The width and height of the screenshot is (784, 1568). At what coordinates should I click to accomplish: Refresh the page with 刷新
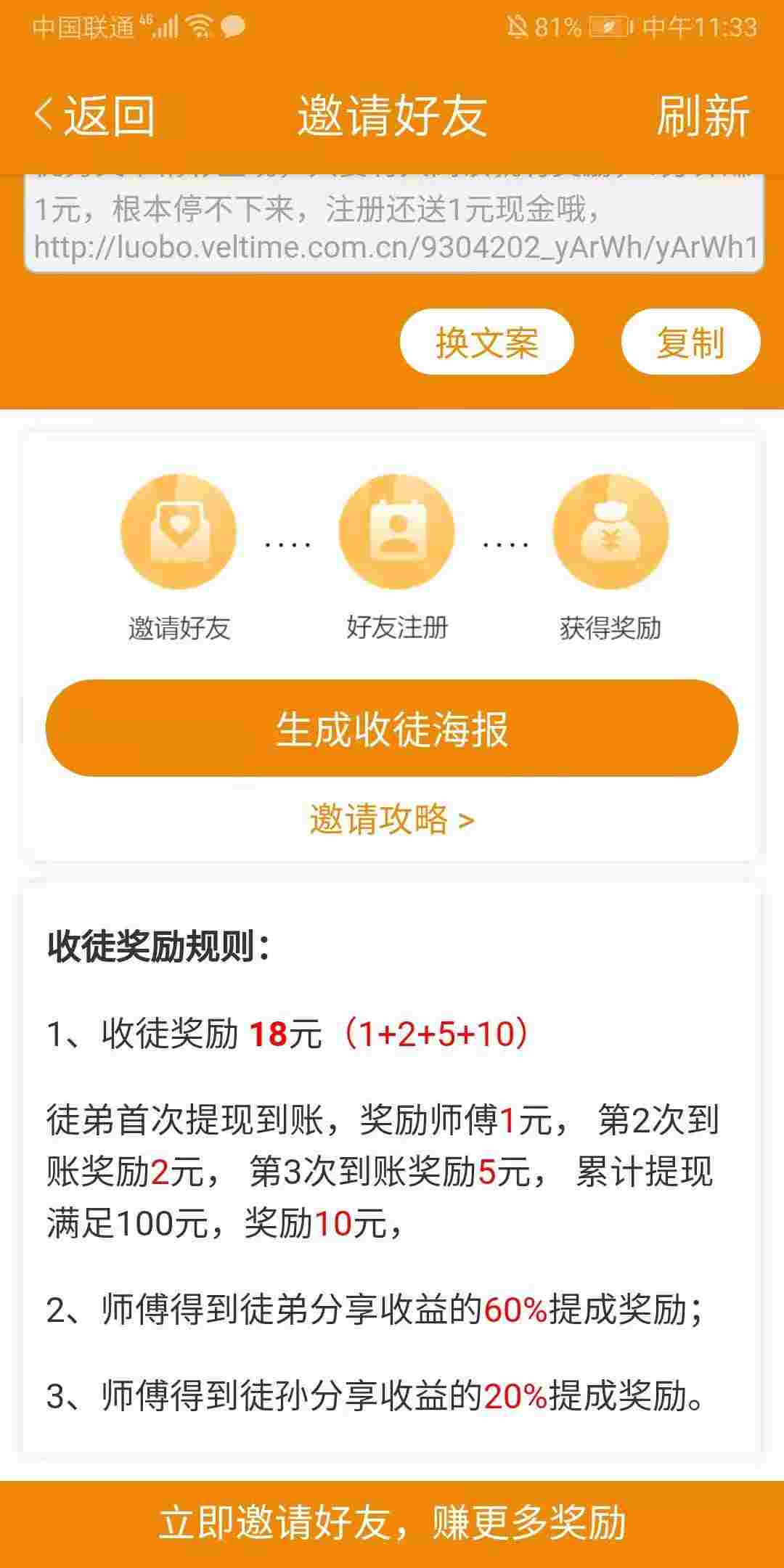tap(703, 116)
